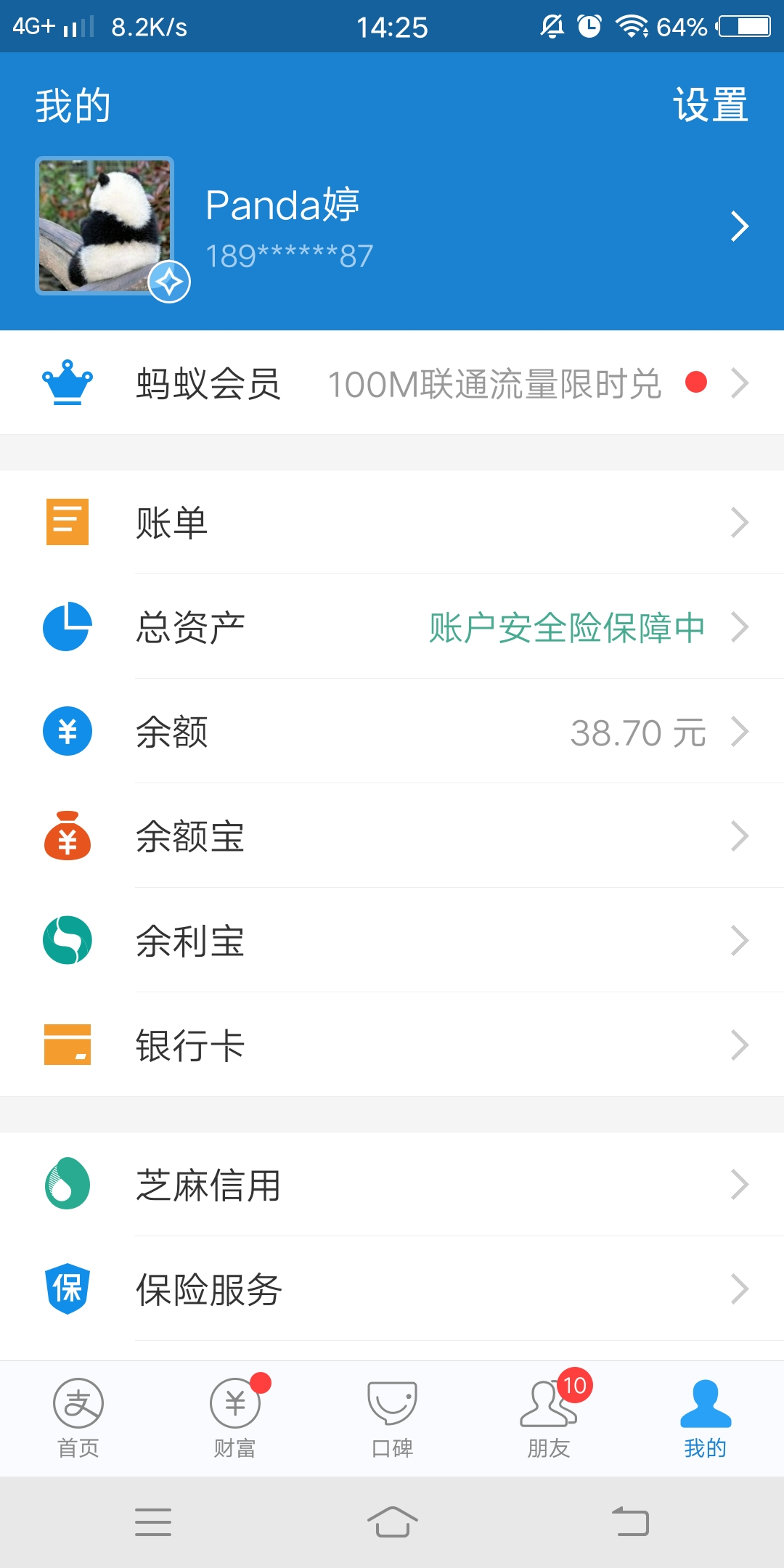784x1568 pixels.
Task: Select the 余利宝 green icon
Action: click(x=68, y=941)
